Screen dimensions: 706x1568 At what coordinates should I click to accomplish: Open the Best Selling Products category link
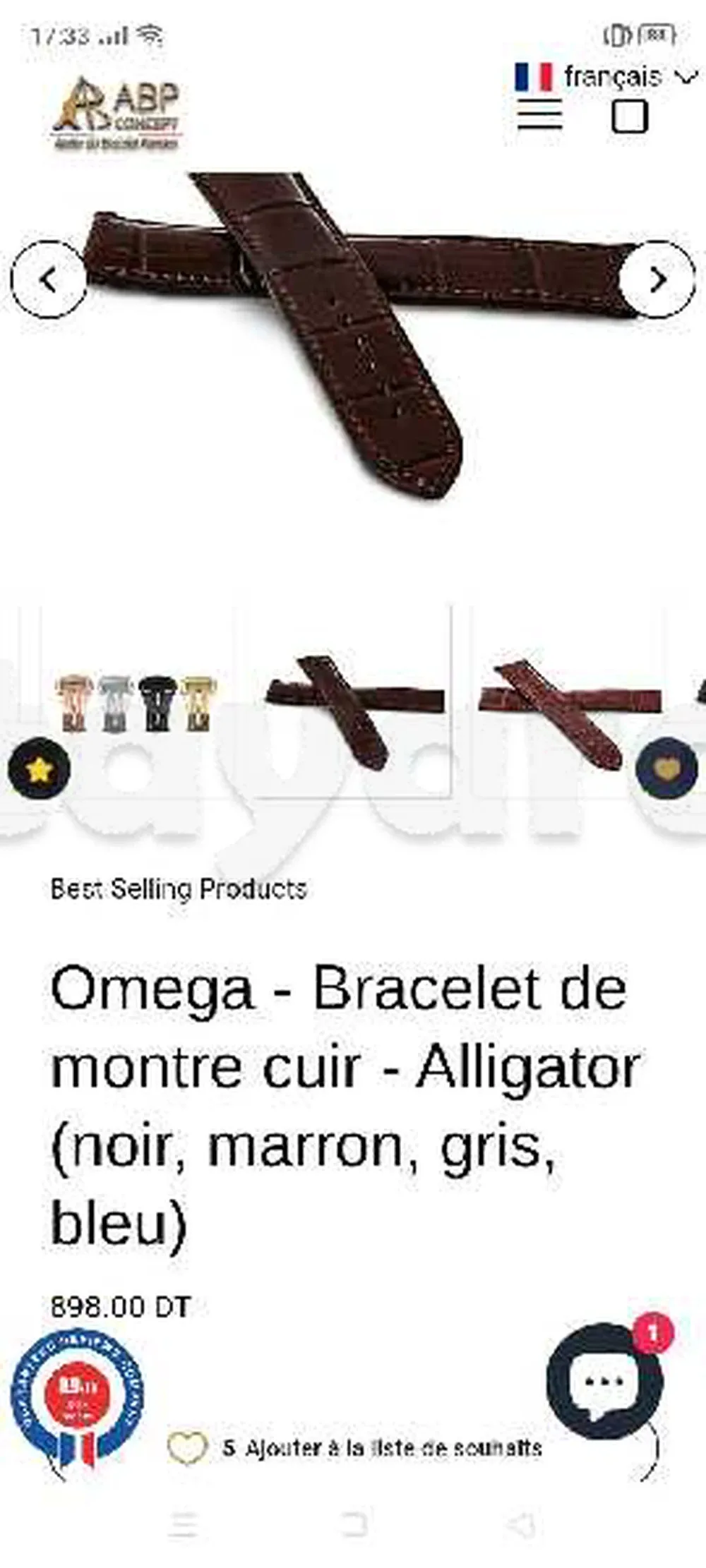pyautogui.click(x=179, y=888)
